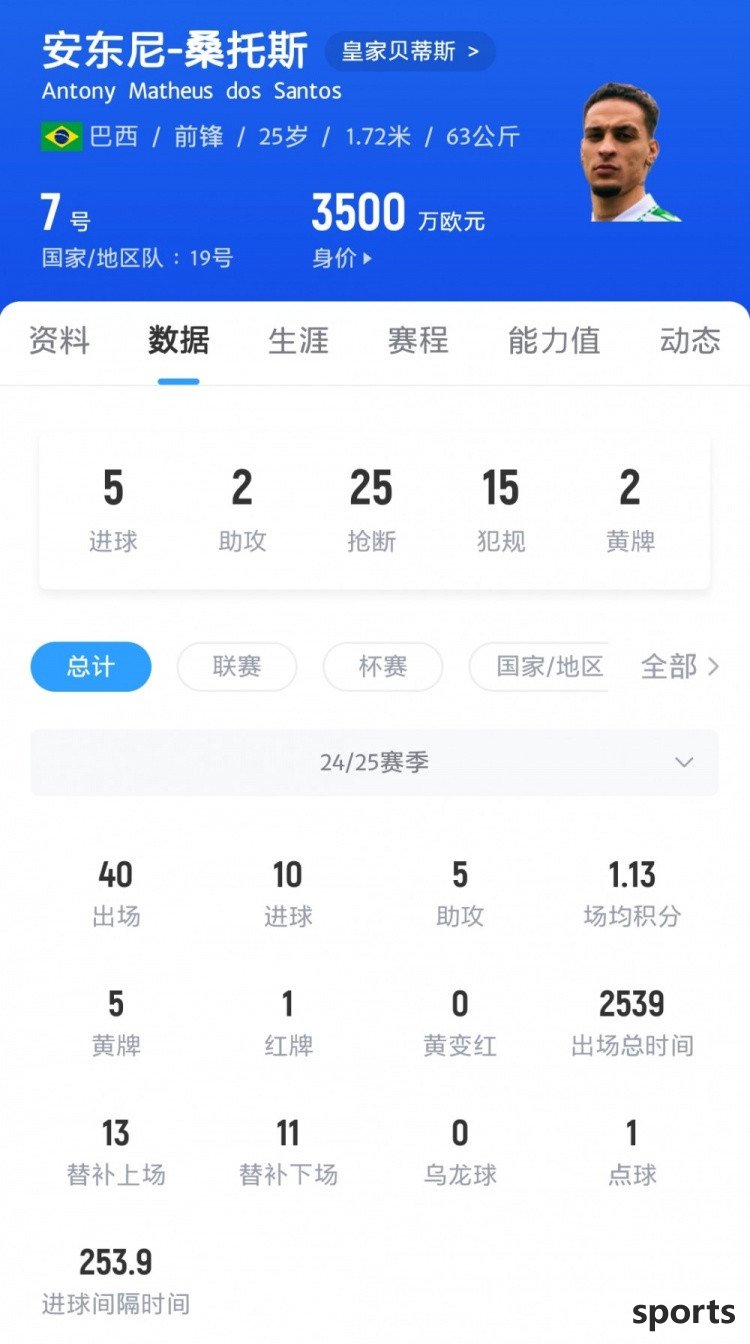
Task: Open the 皇家贝蒂斯 team page
Action: click(x=410, y=51)
